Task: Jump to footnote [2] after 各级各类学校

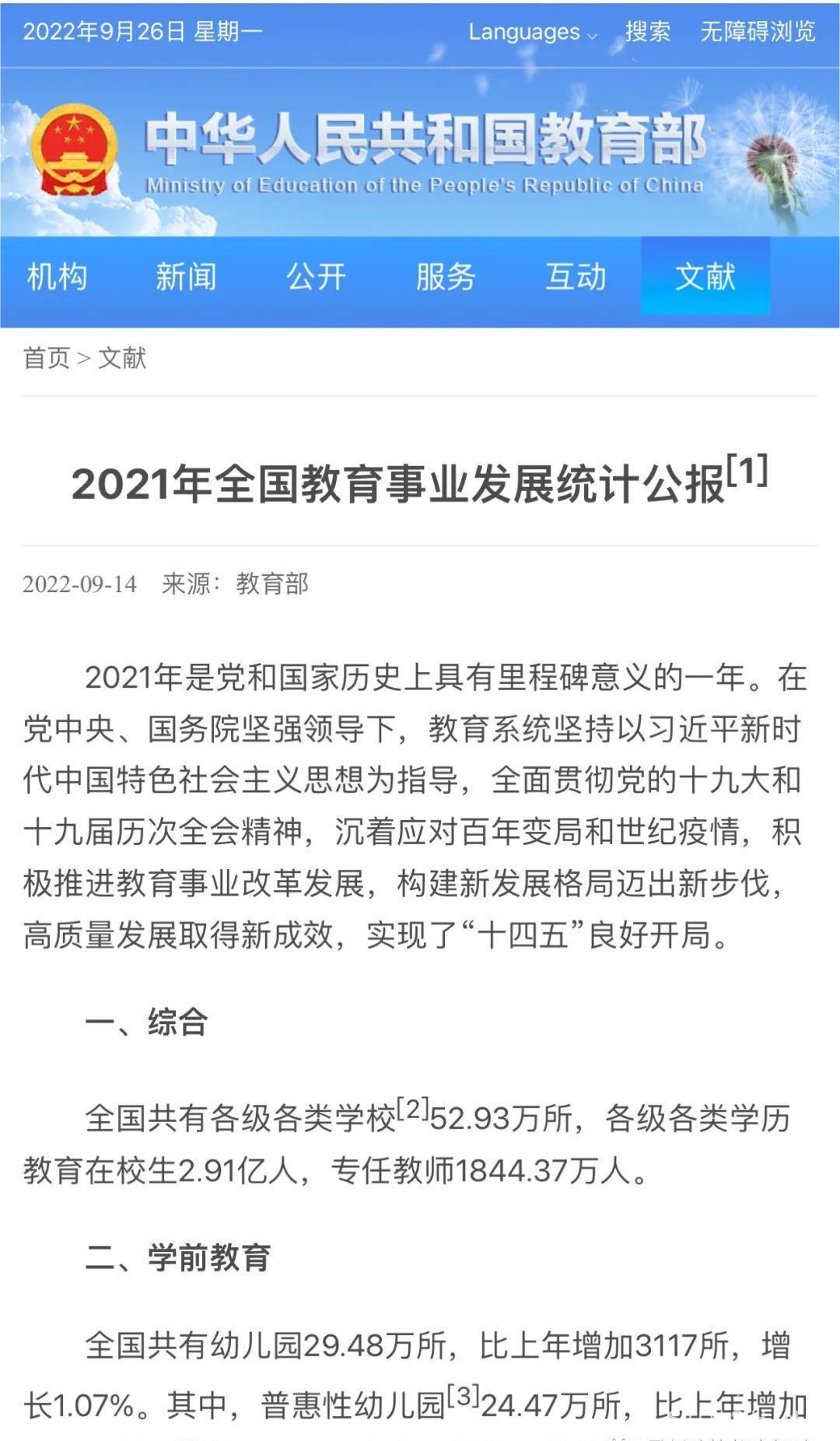Action: (x=413, y=1108)
